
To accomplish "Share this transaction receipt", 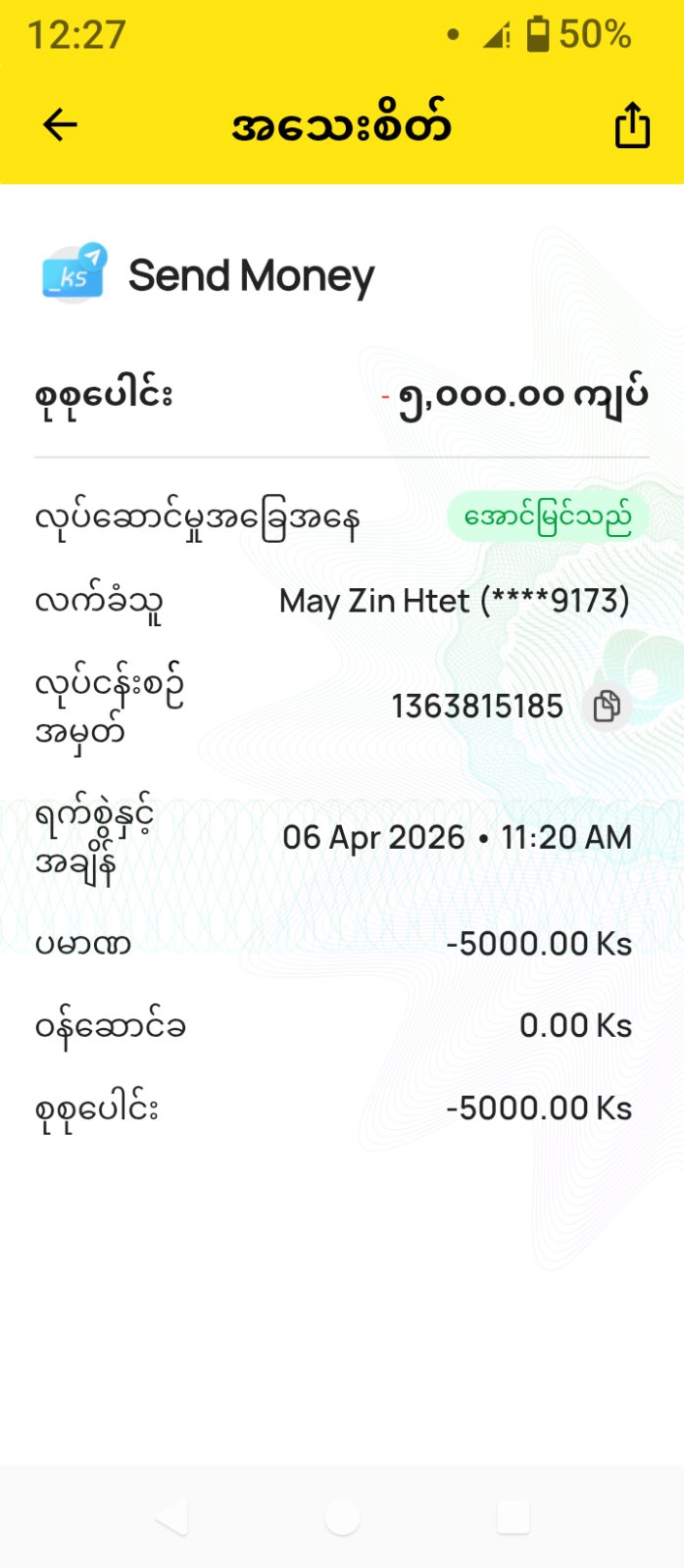I will (632, 125).
